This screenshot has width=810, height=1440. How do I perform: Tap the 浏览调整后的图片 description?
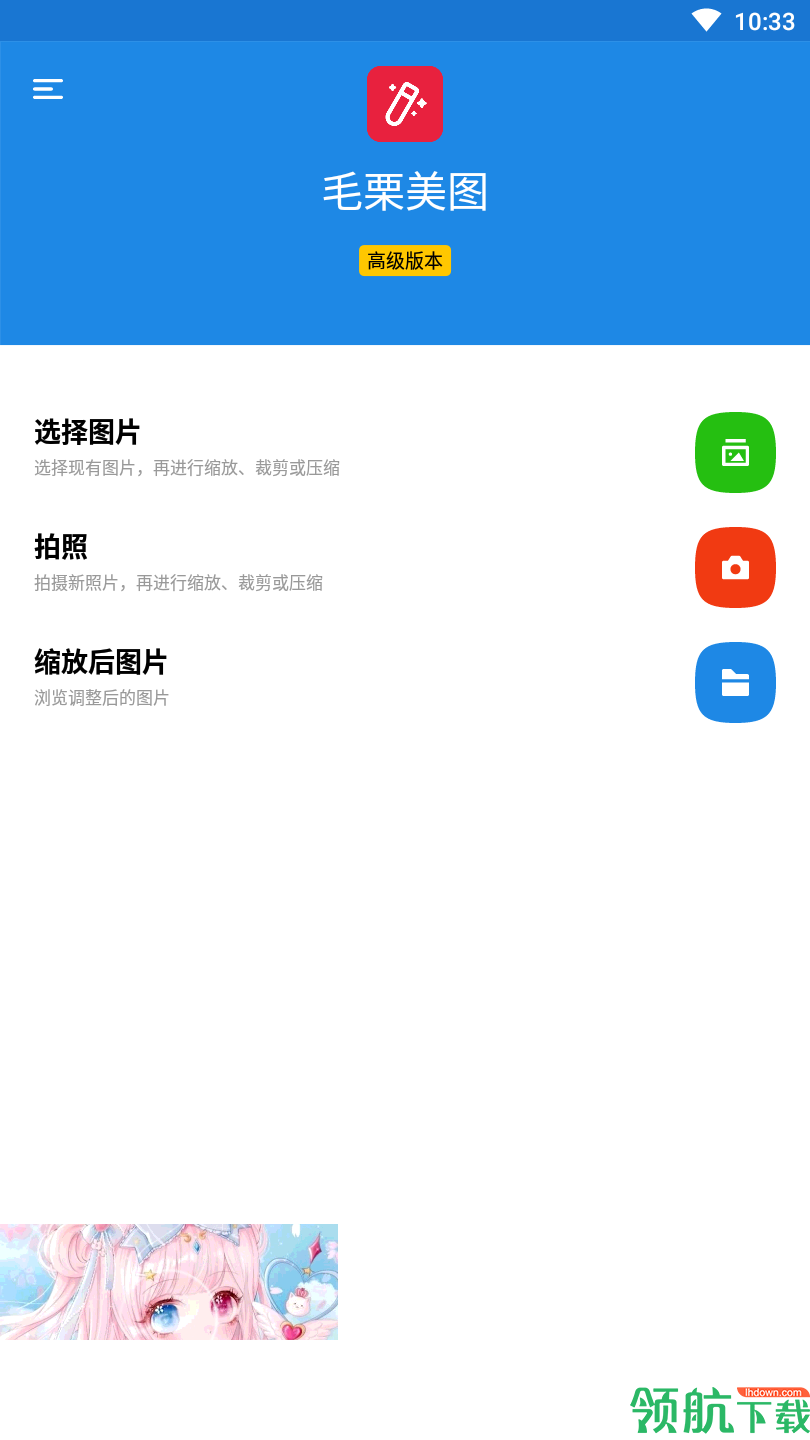tap(101, 698)
